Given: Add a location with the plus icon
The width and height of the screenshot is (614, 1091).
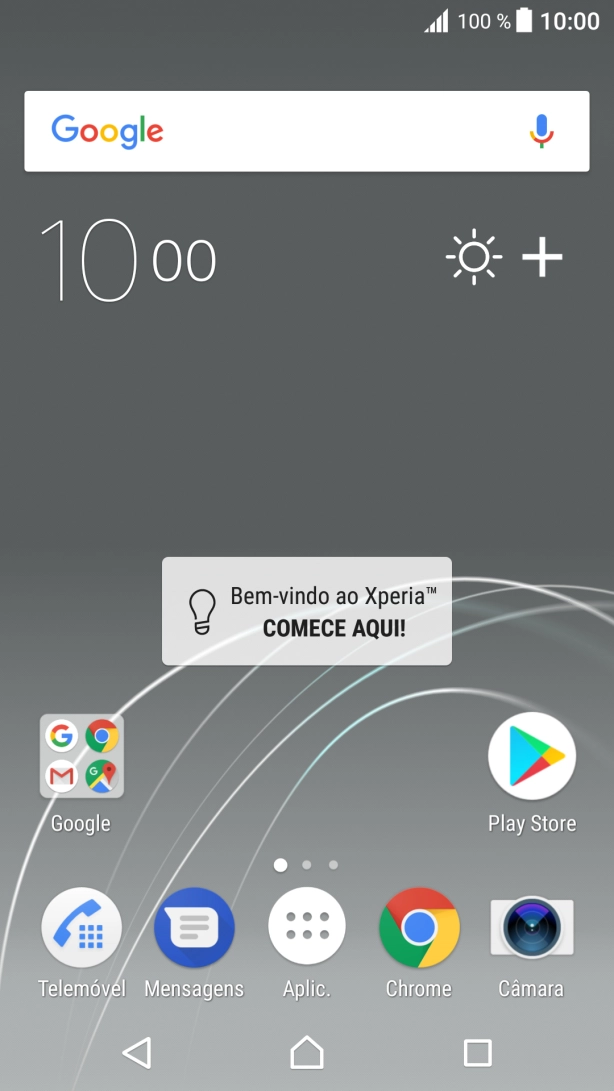Looking at the screenshot, I should (x=543, y=258).
